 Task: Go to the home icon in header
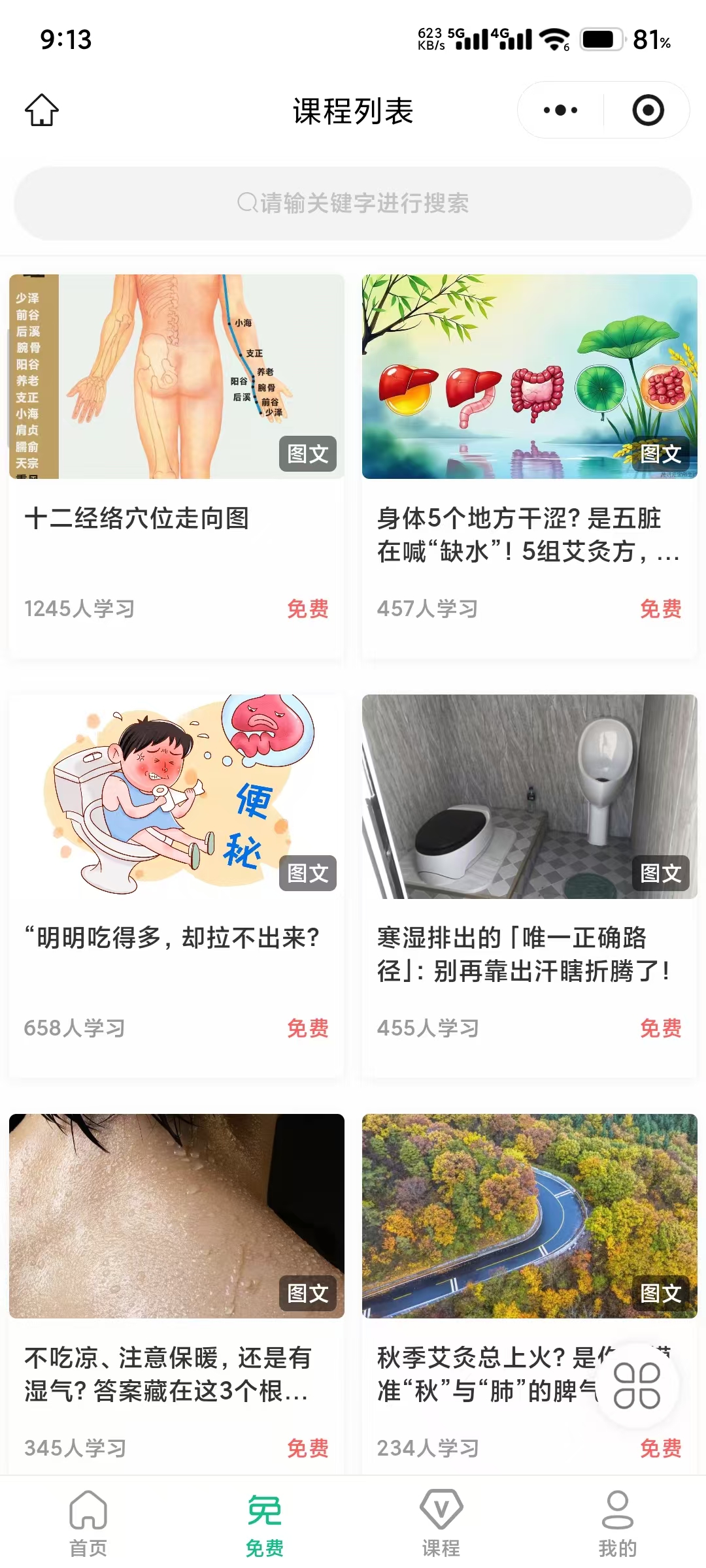(x=42, y=110)
